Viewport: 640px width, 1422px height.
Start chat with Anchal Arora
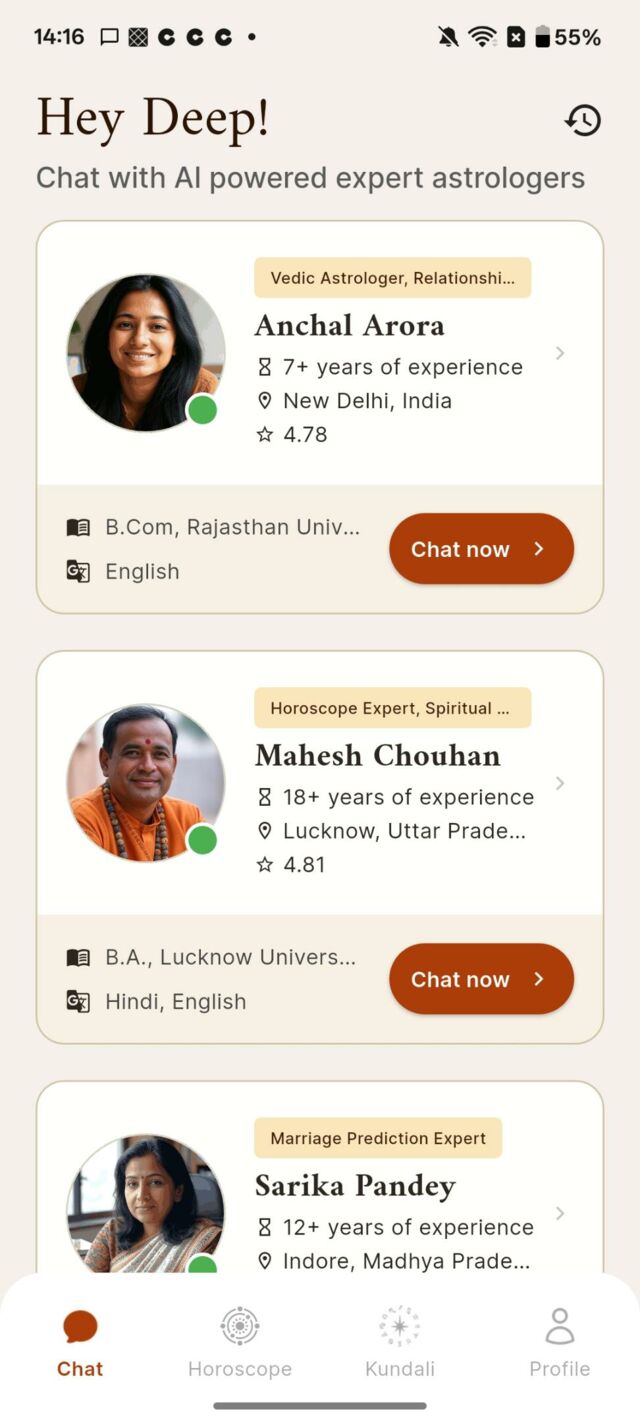coord(481,549)
